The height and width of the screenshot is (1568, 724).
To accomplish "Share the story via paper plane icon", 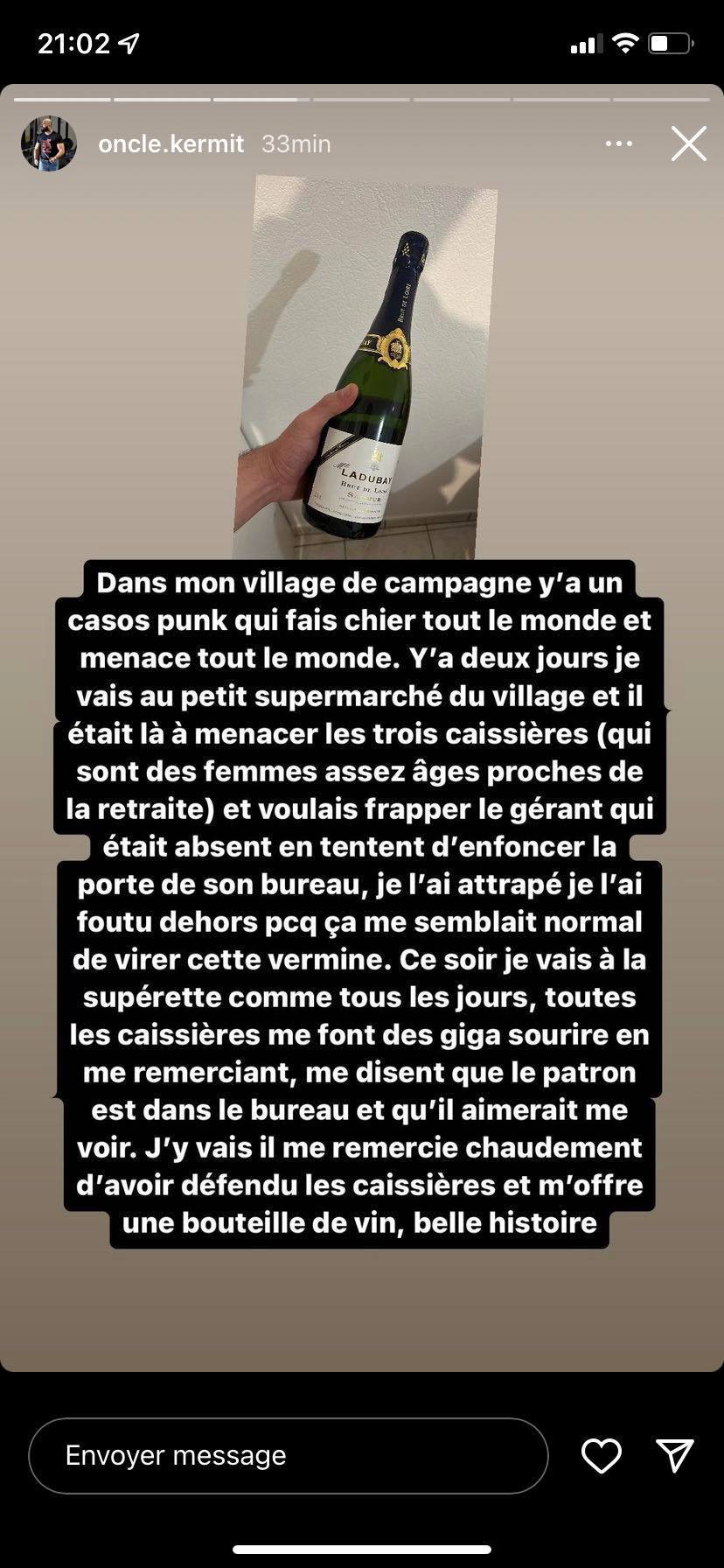I will click(x=675, y=1454).
